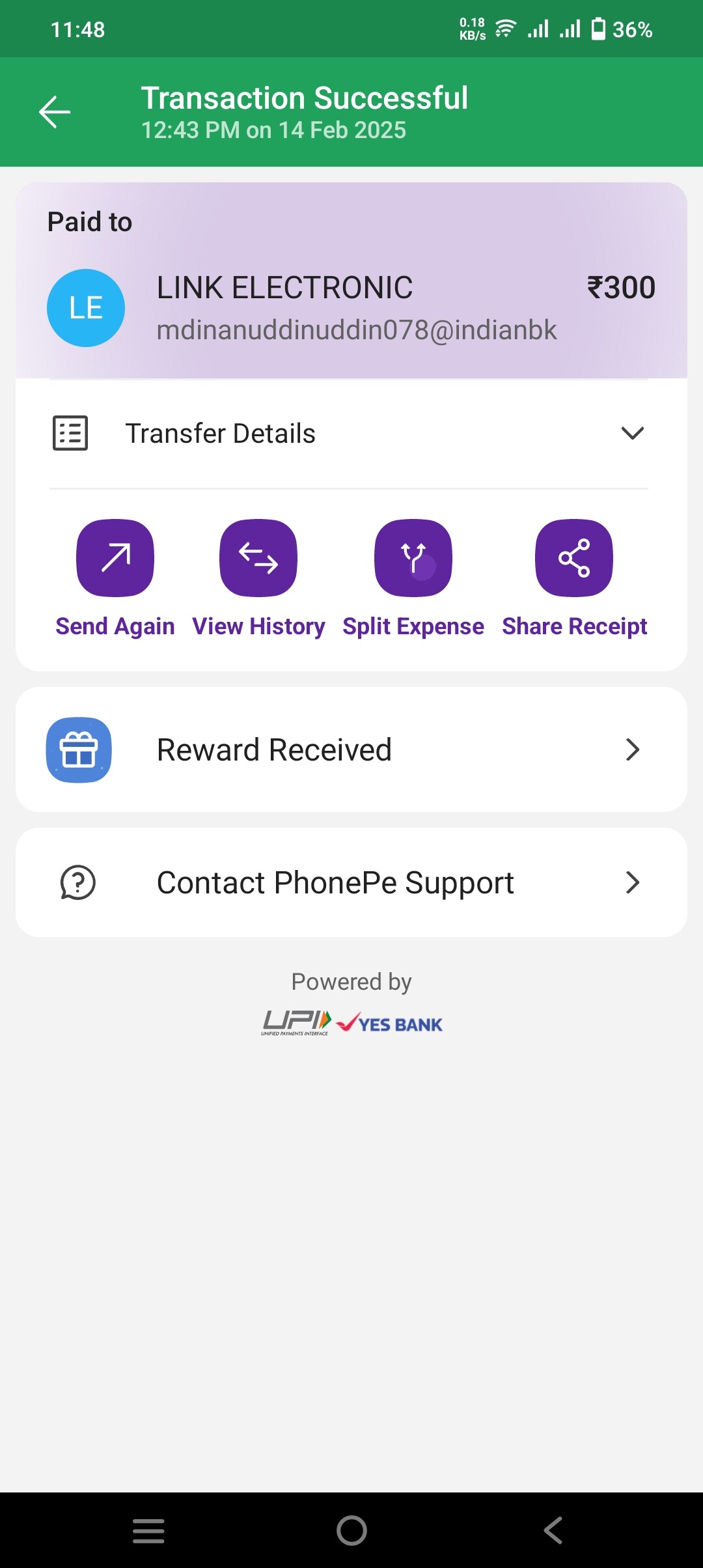Open the Reward Received row
This screenshot has height=1568, width=703.
tap(351, 749)
